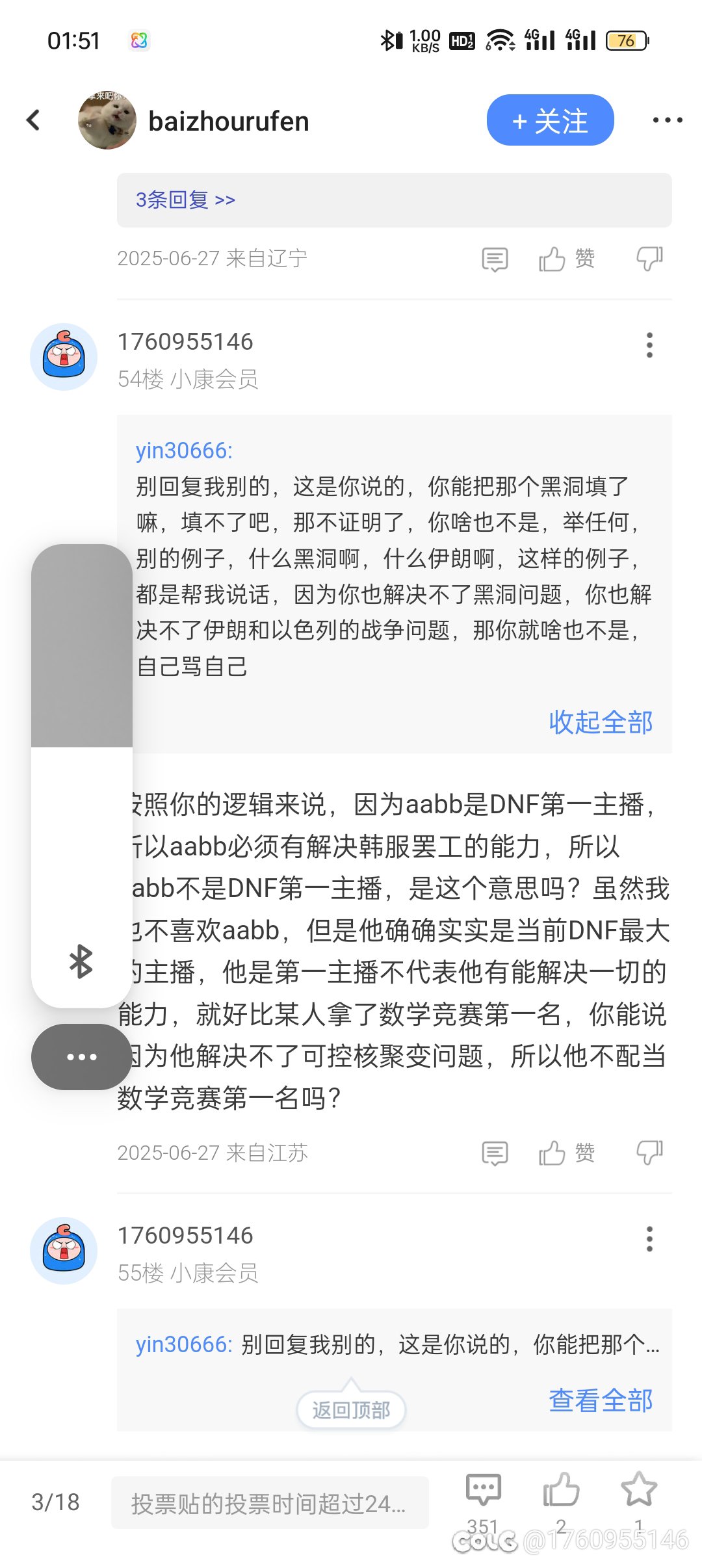Open the reply input field at bottom
This screenshot has width=702, height=1568.
(270, 1502)
